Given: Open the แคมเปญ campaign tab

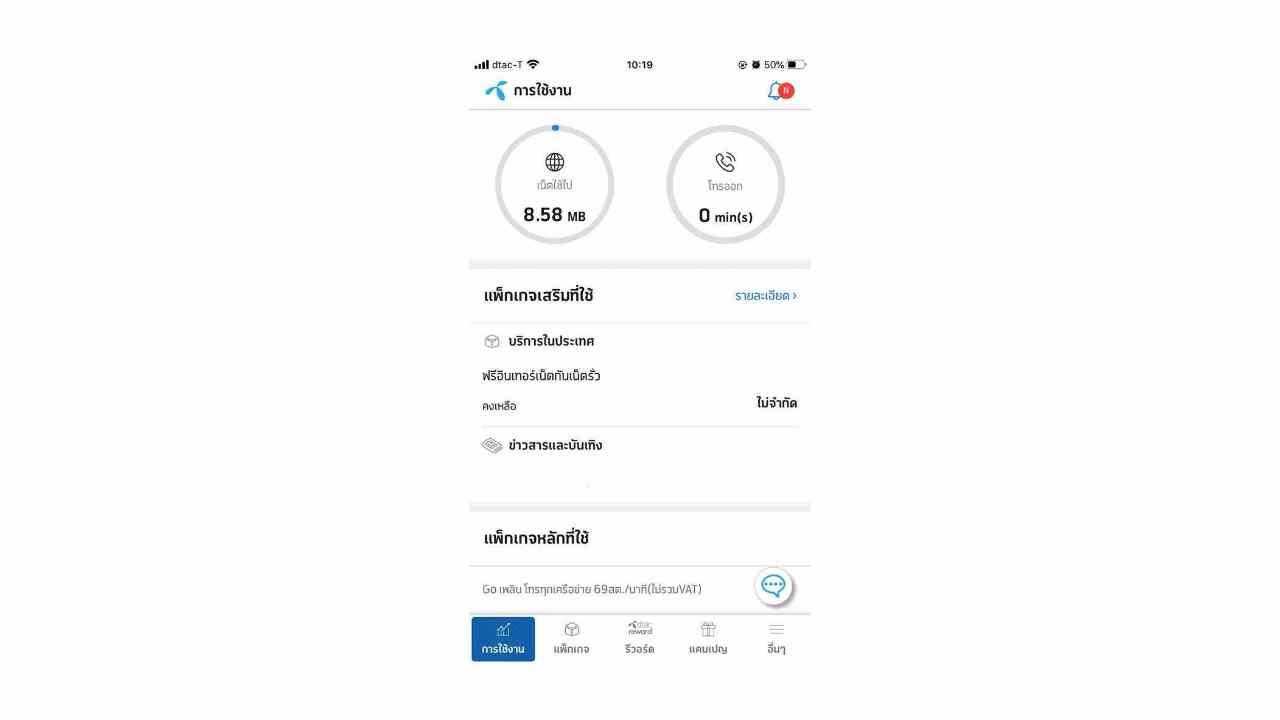Looking at the screenshot, I should point(708,639).
